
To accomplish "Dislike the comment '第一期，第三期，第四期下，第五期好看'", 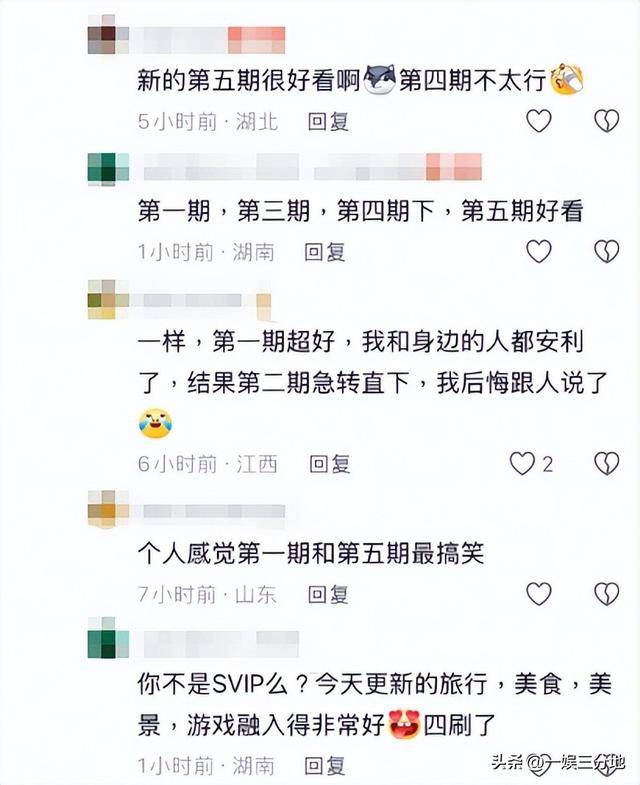I will point(606,252).
